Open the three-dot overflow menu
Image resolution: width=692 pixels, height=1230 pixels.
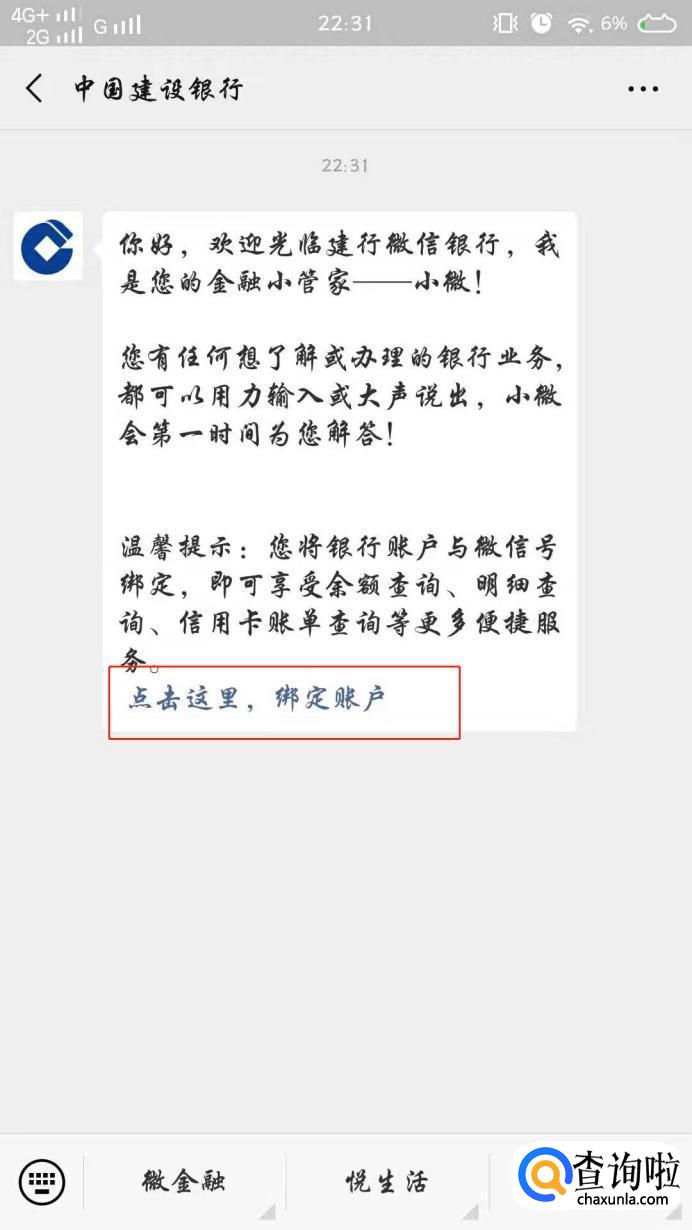point(643,89)
